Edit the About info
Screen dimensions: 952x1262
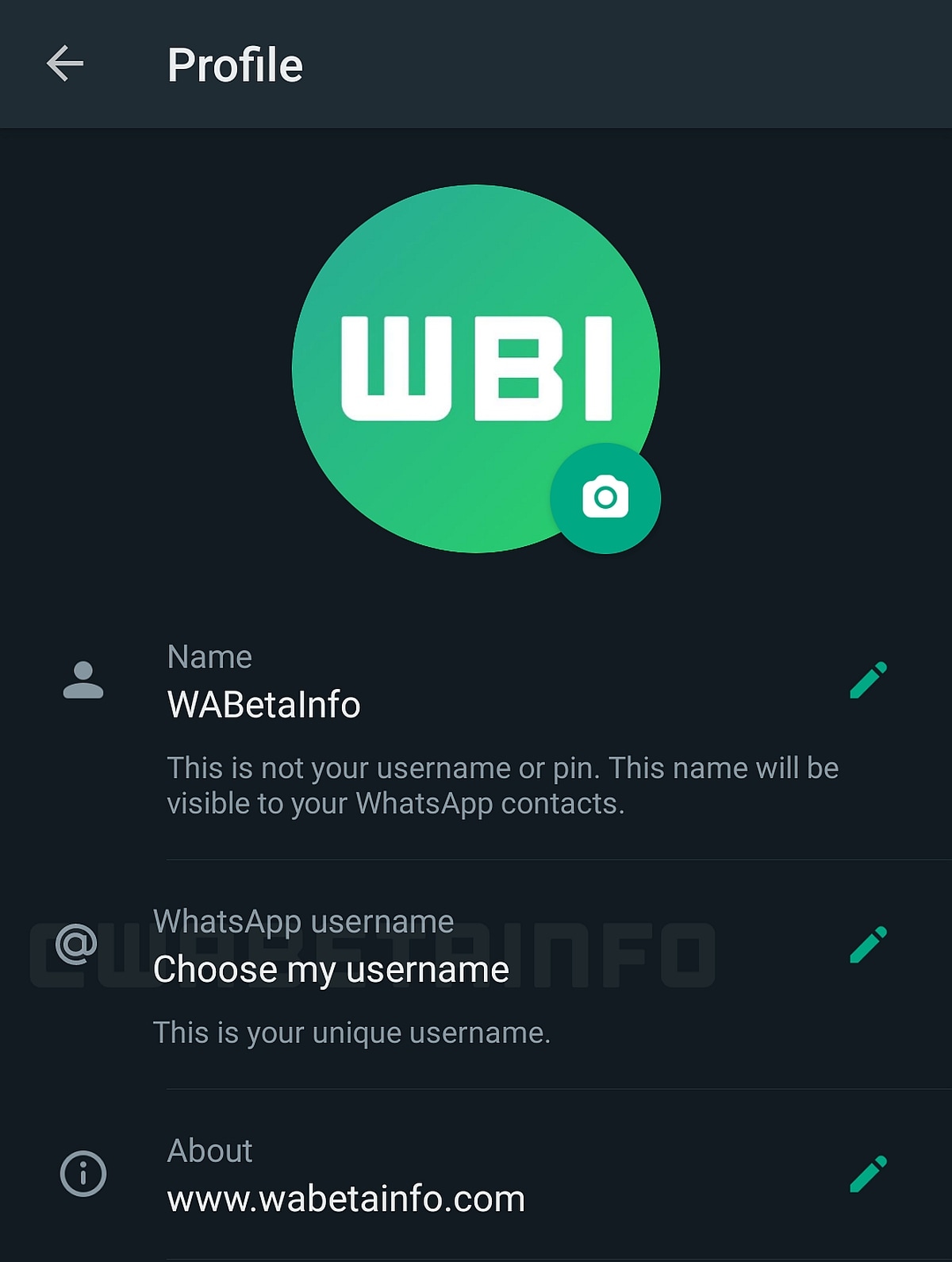click(x=868, y=1174)
